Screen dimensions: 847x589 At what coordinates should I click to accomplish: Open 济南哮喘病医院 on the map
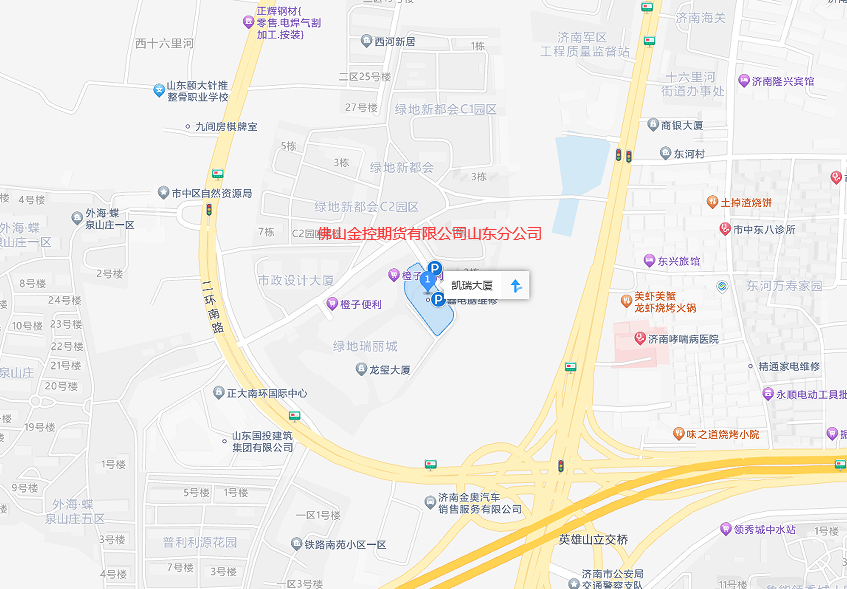641,339
